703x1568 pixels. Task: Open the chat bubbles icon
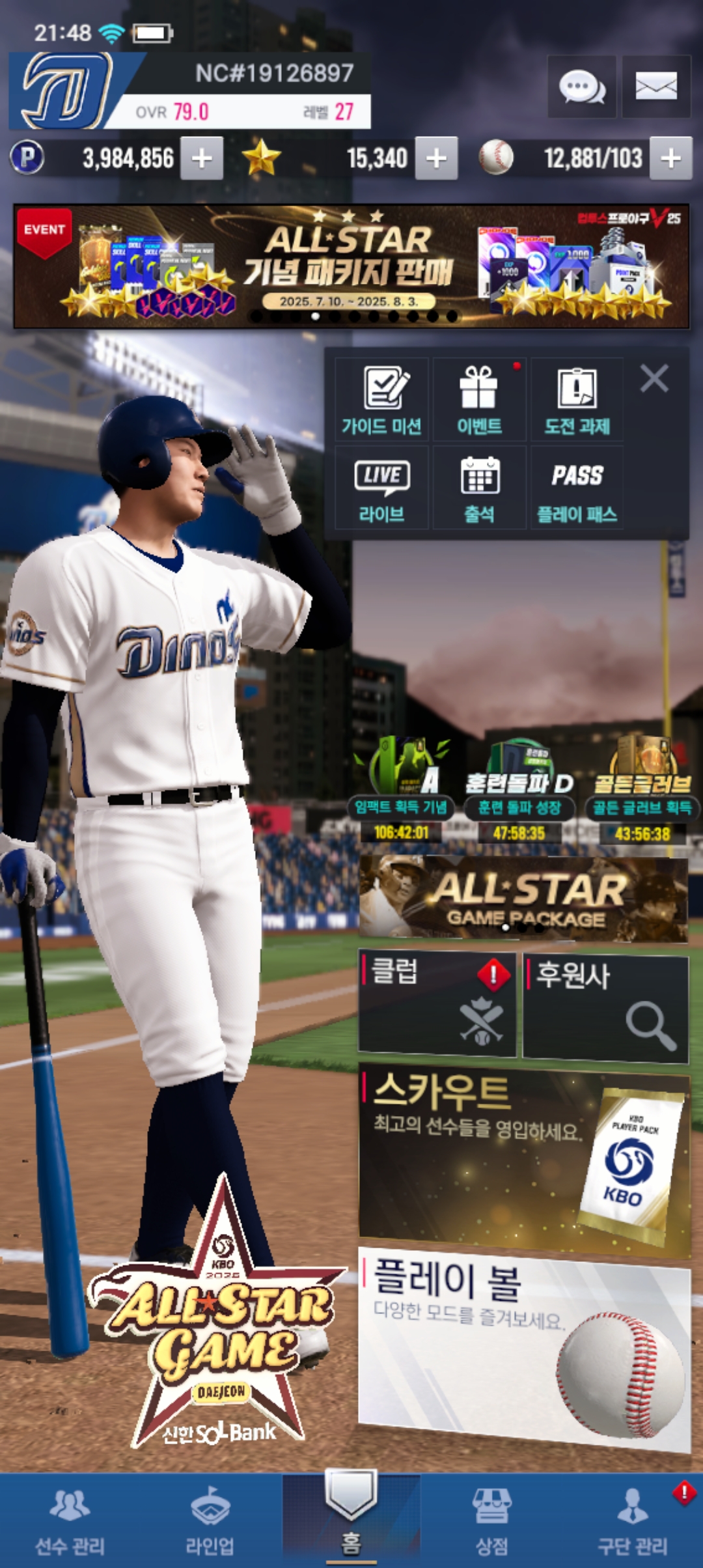click(582, 87)
